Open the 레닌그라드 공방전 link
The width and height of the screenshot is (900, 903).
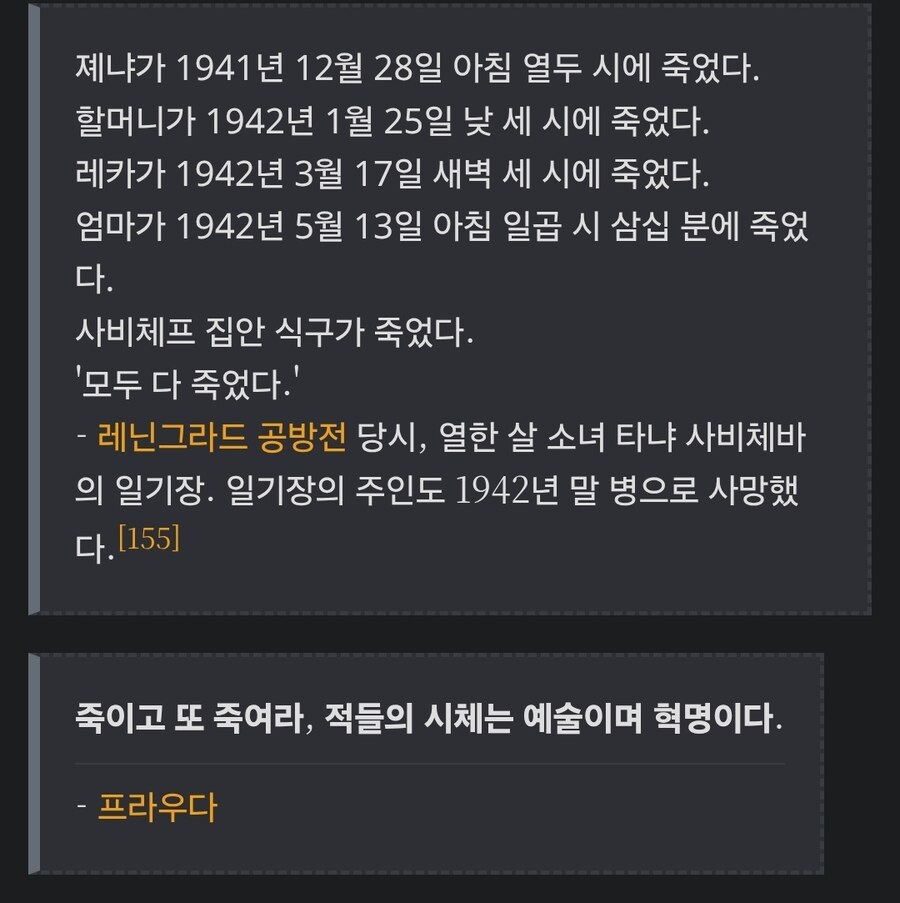222,438
